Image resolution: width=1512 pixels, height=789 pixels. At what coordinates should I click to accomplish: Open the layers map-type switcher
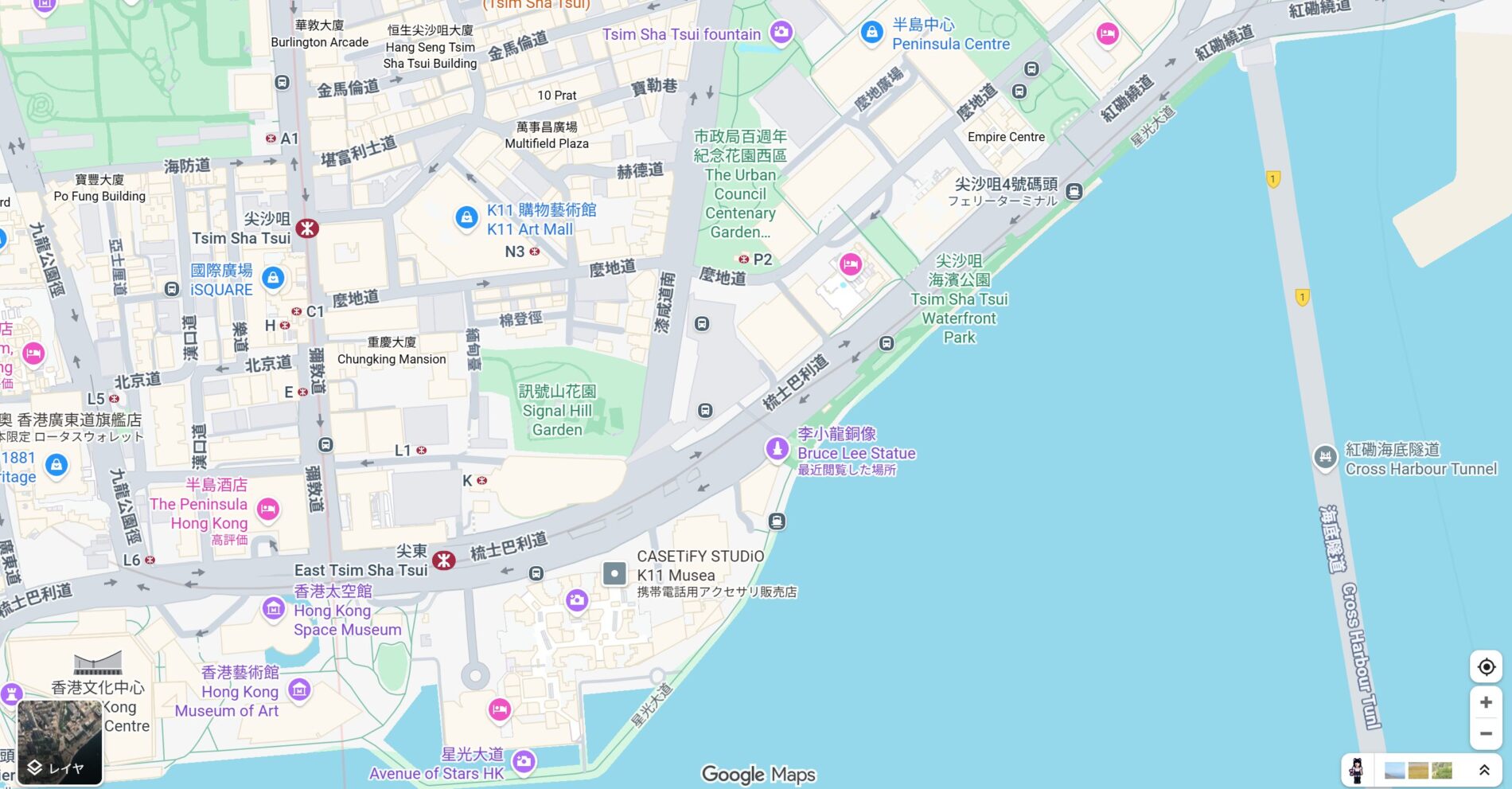pos(60,742)
